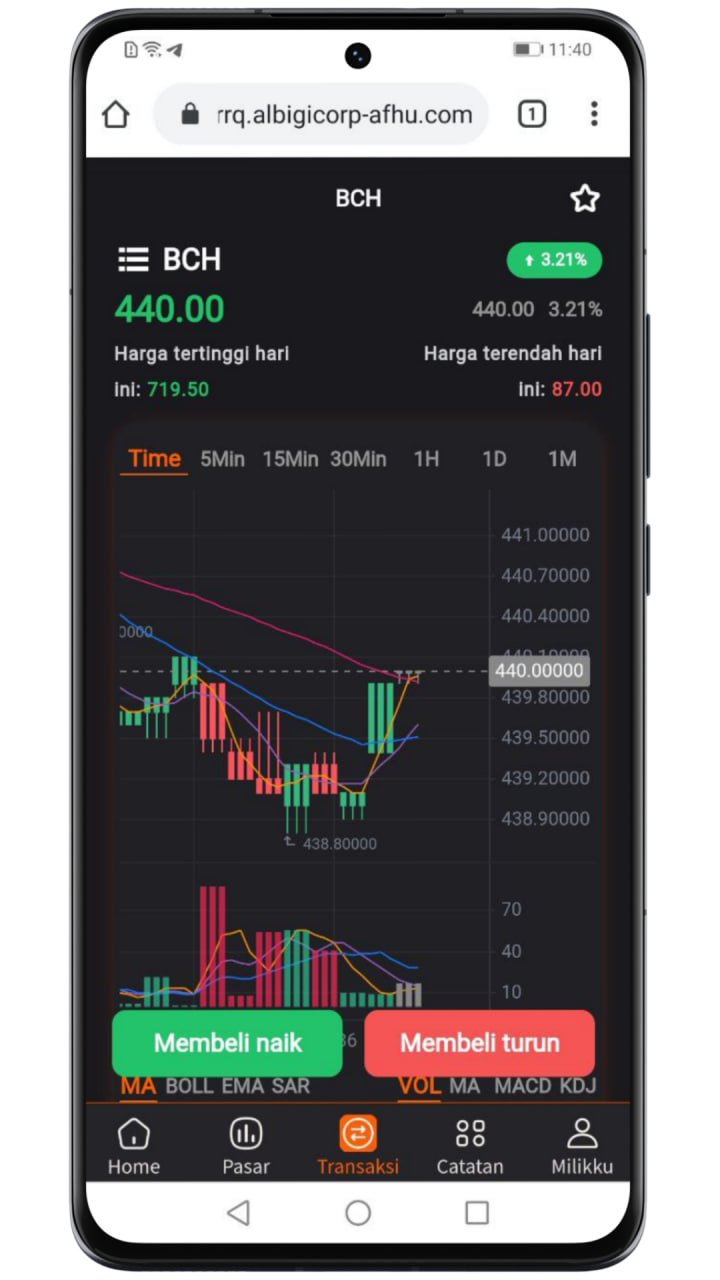Image resolution: width=720 pixels, height=1280 pixels.
Task: Go to the Pasar tab
Action: point(246,1146)
